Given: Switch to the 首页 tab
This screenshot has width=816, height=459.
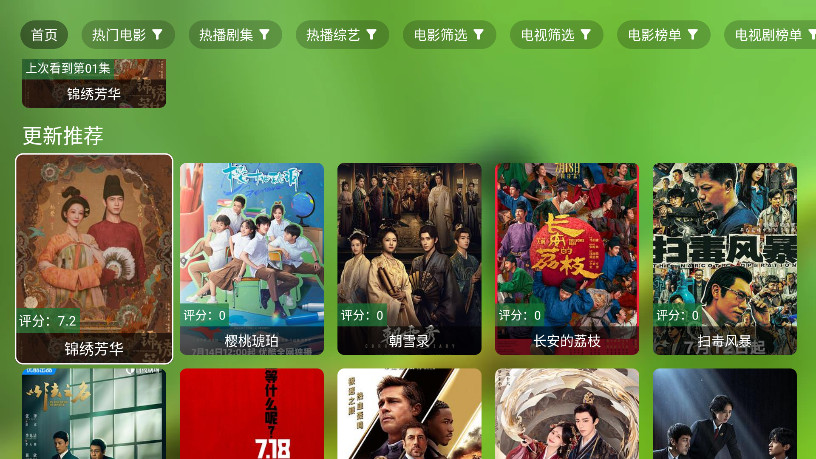Looking at the screenshot, I should 44,35.
